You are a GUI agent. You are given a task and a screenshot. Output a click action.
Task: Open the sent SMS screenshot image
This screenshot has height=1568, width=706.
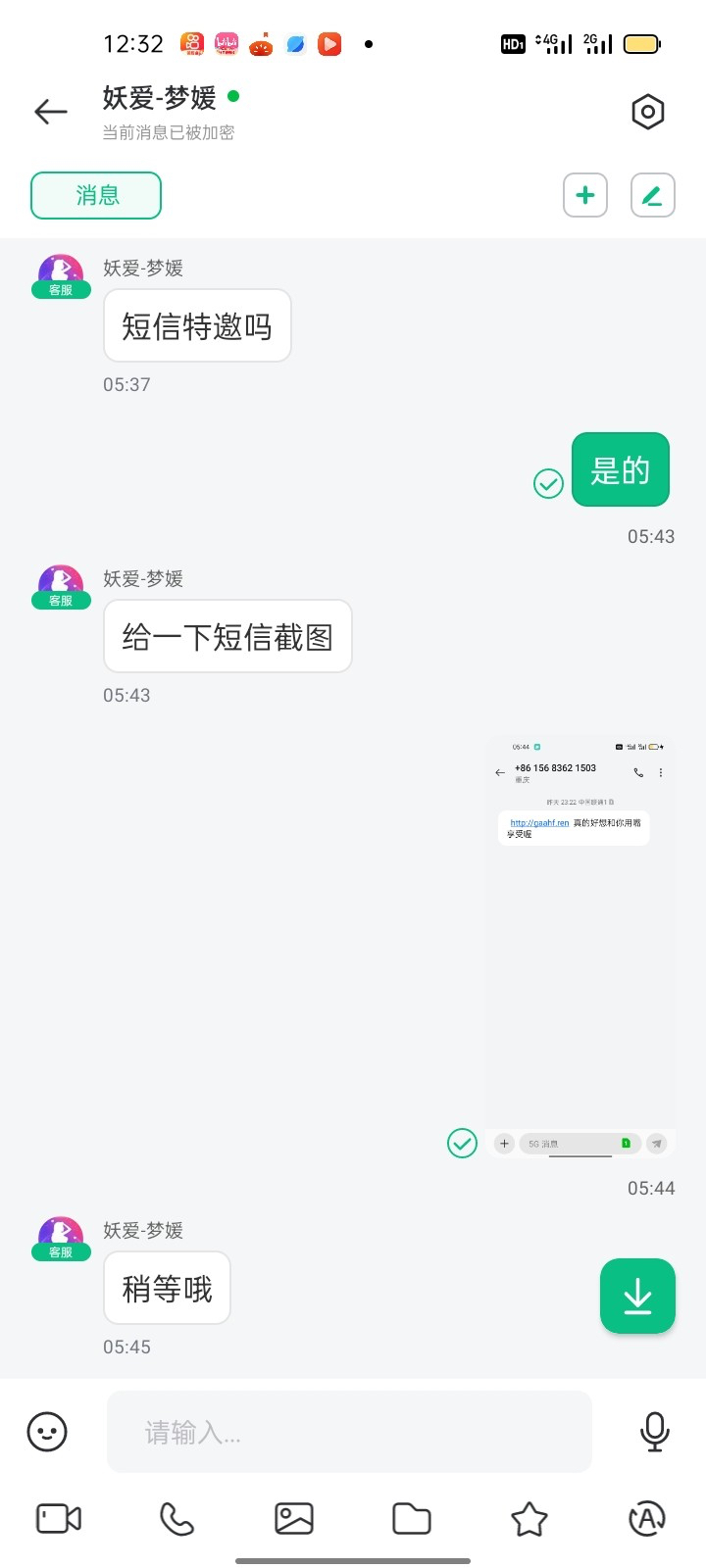[580, 947]
